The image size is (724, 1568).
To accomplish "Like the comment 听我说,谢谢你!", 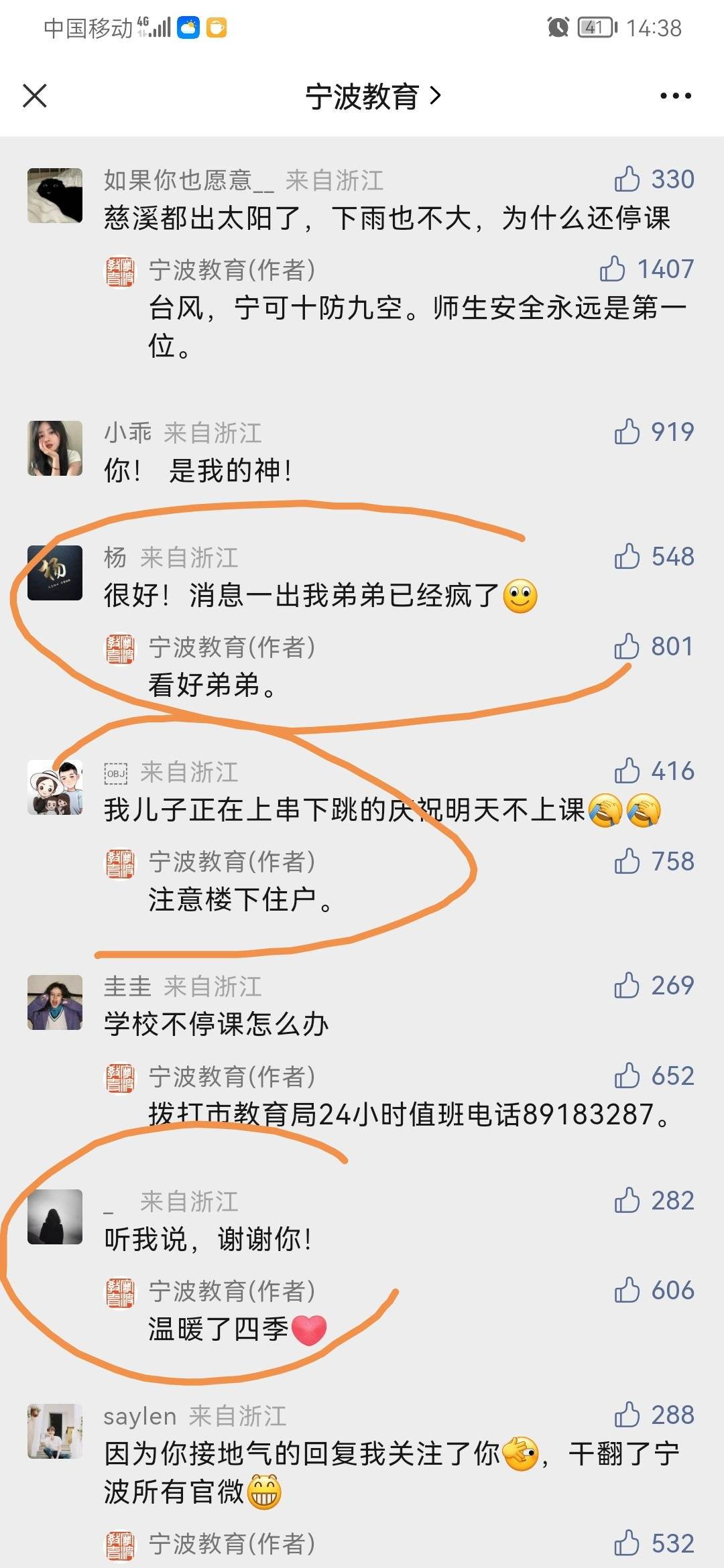I will pyautogui.click(x=627, y=1201).
